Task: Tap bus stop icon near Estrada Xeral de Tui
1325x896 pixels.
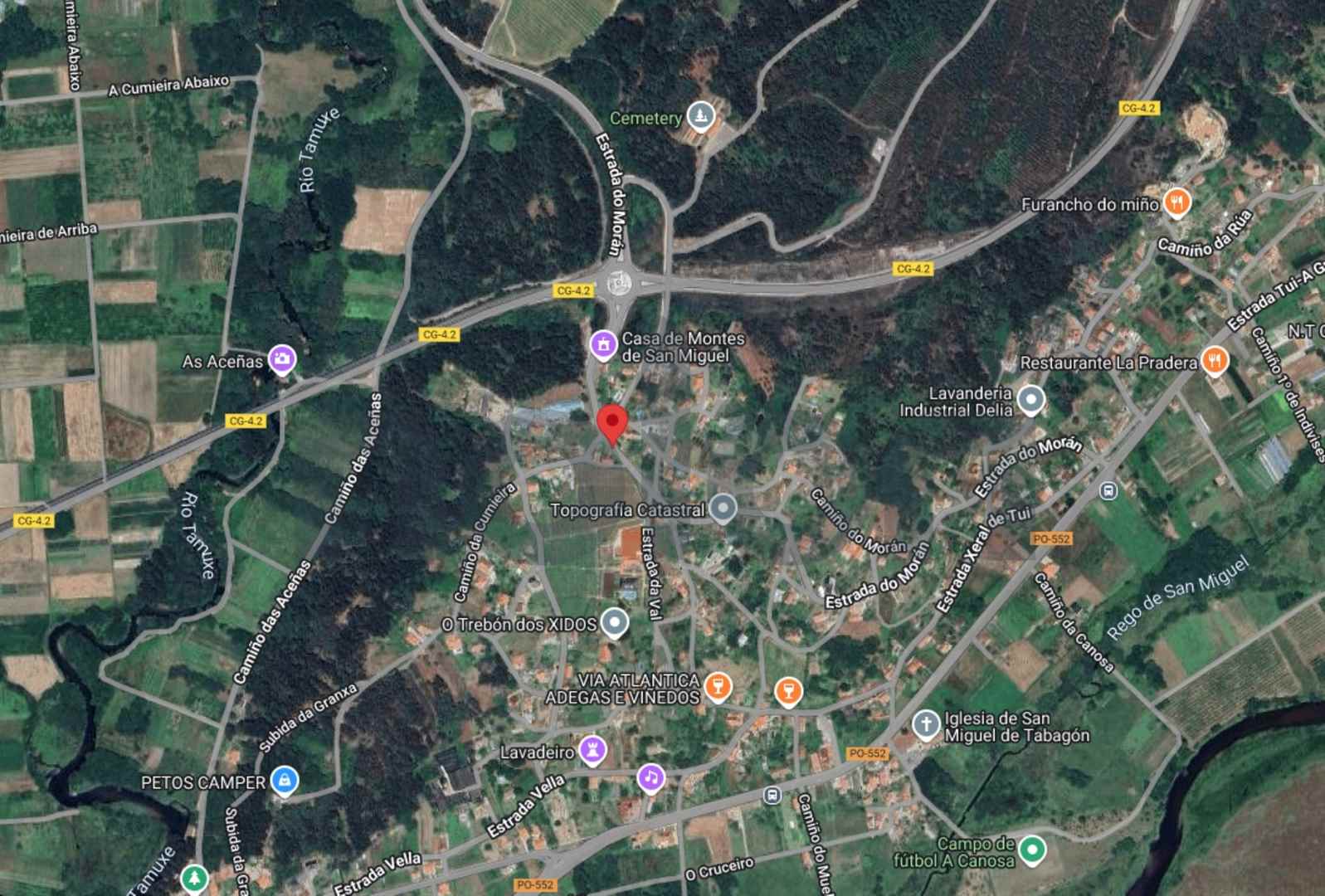Action: click(x=1108, y=491)
